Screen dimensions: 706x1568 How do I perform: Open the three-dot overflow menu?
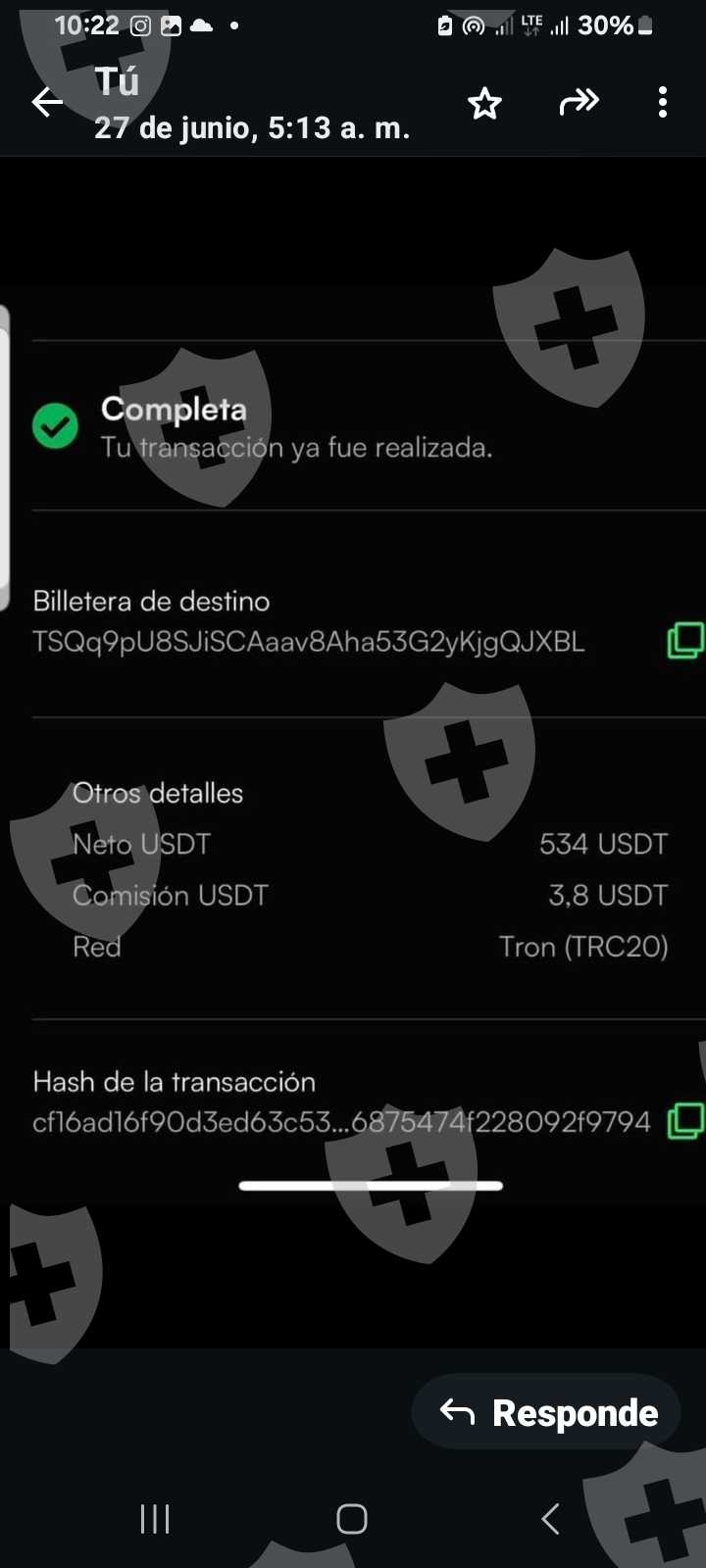(x=663, y=102)
